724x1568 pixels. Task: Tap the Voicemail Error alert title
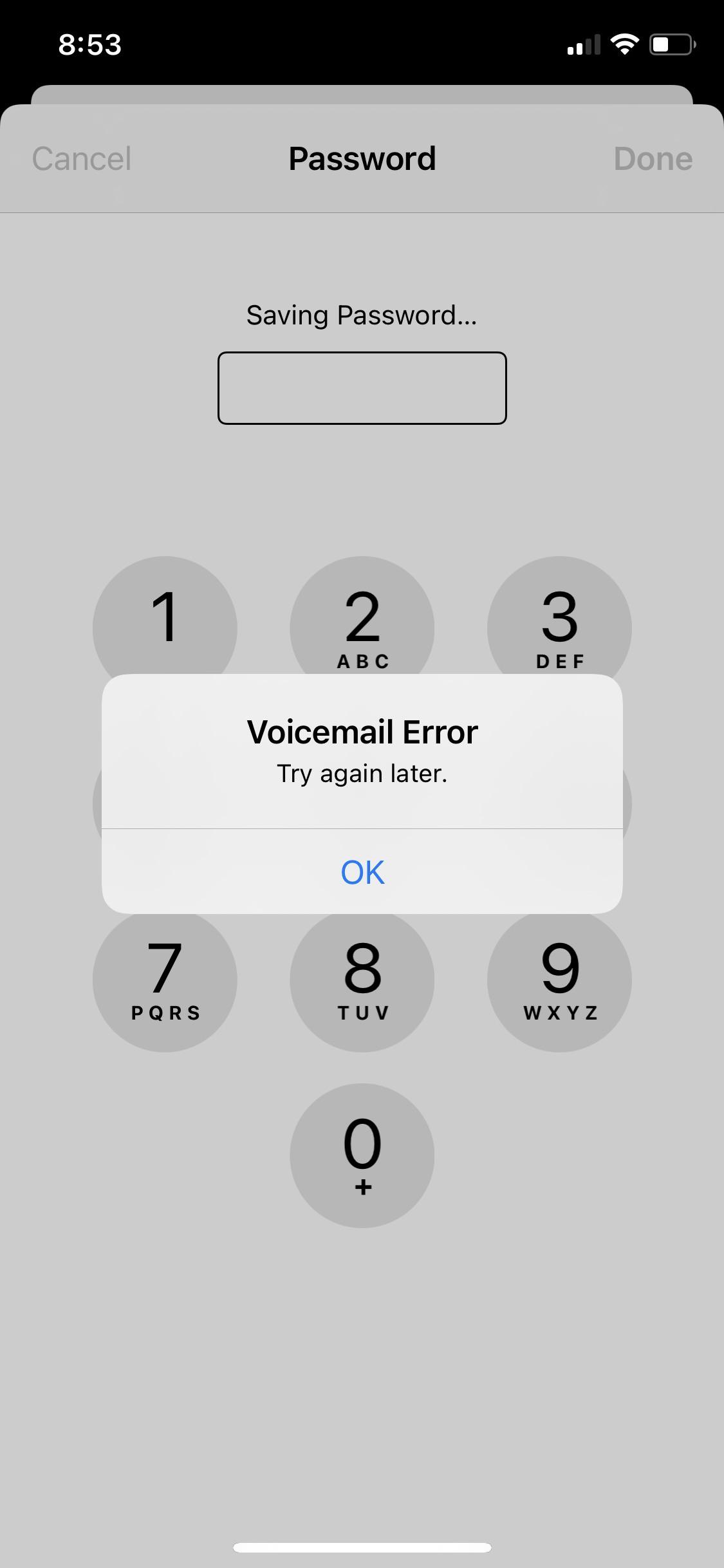(362, 731)
